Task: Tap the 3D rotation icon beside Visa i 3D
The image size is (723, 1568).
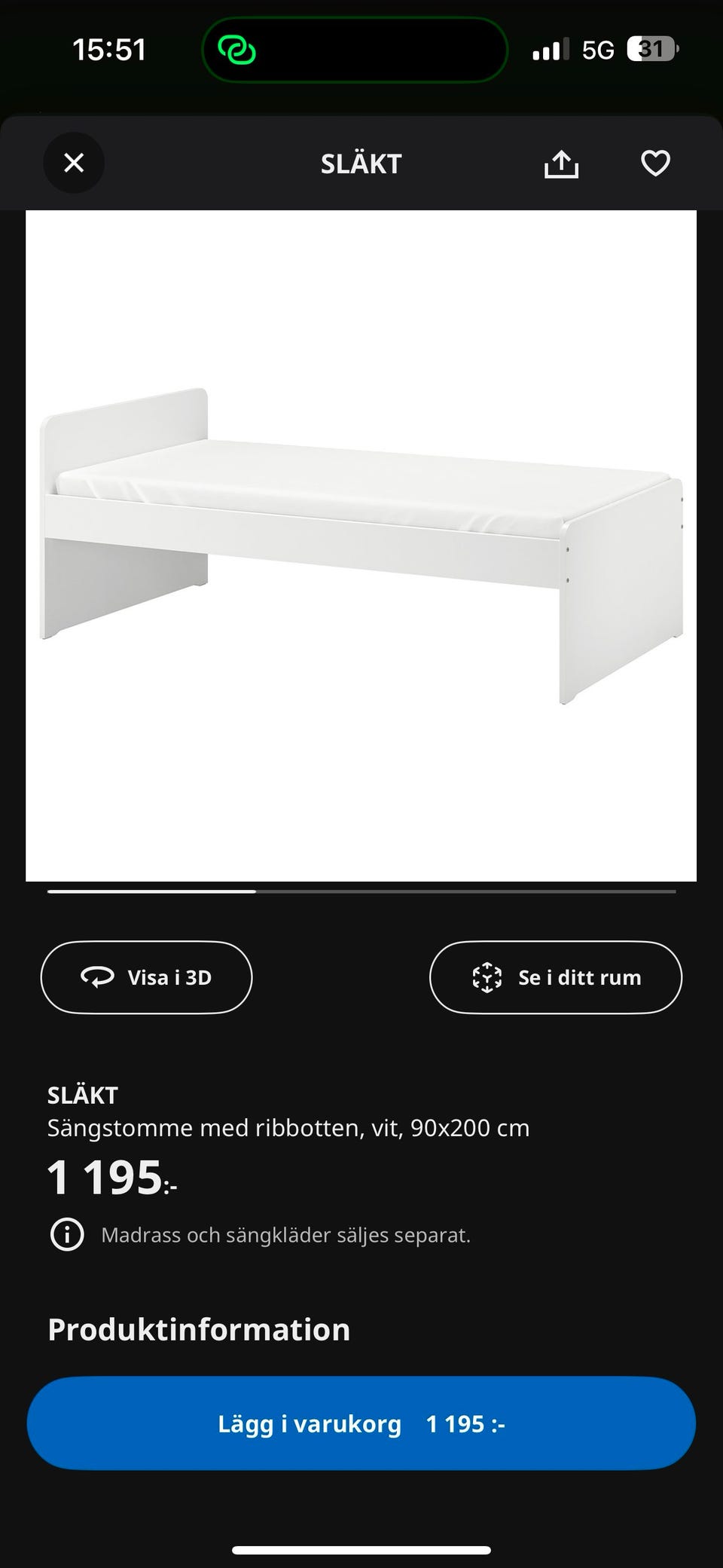Action: tap(97, 977)
